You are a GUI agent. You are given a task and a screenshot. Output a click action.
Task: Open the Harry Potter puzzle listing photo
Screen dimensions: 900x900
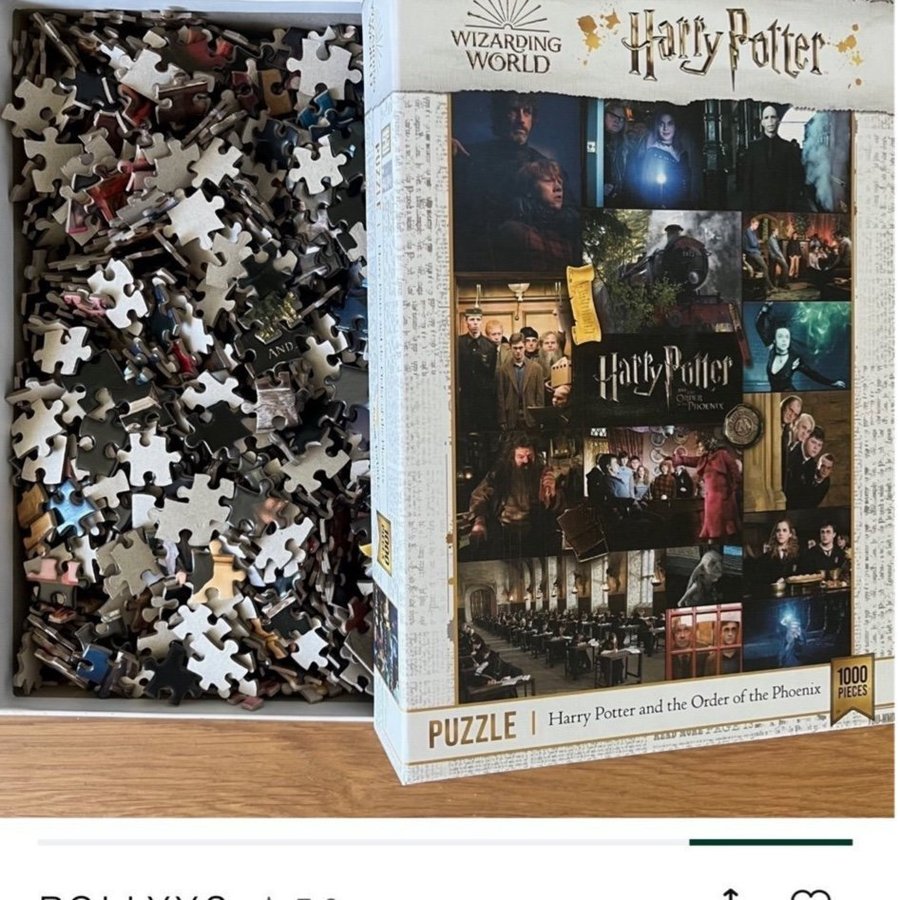(x=450, y=400)
